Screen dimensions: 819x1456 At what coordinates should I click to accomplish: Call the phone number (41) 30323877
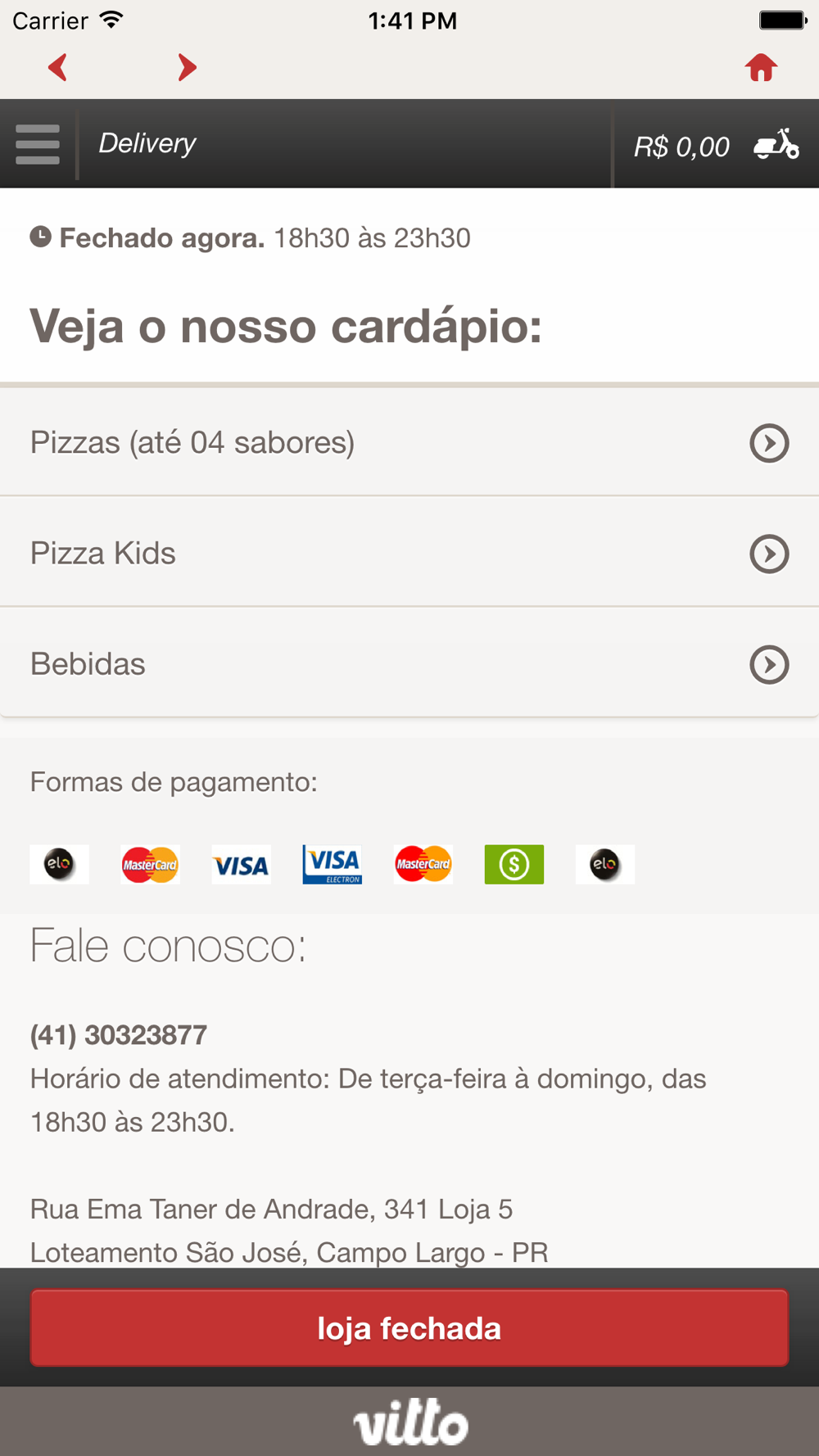(119, 1035)
